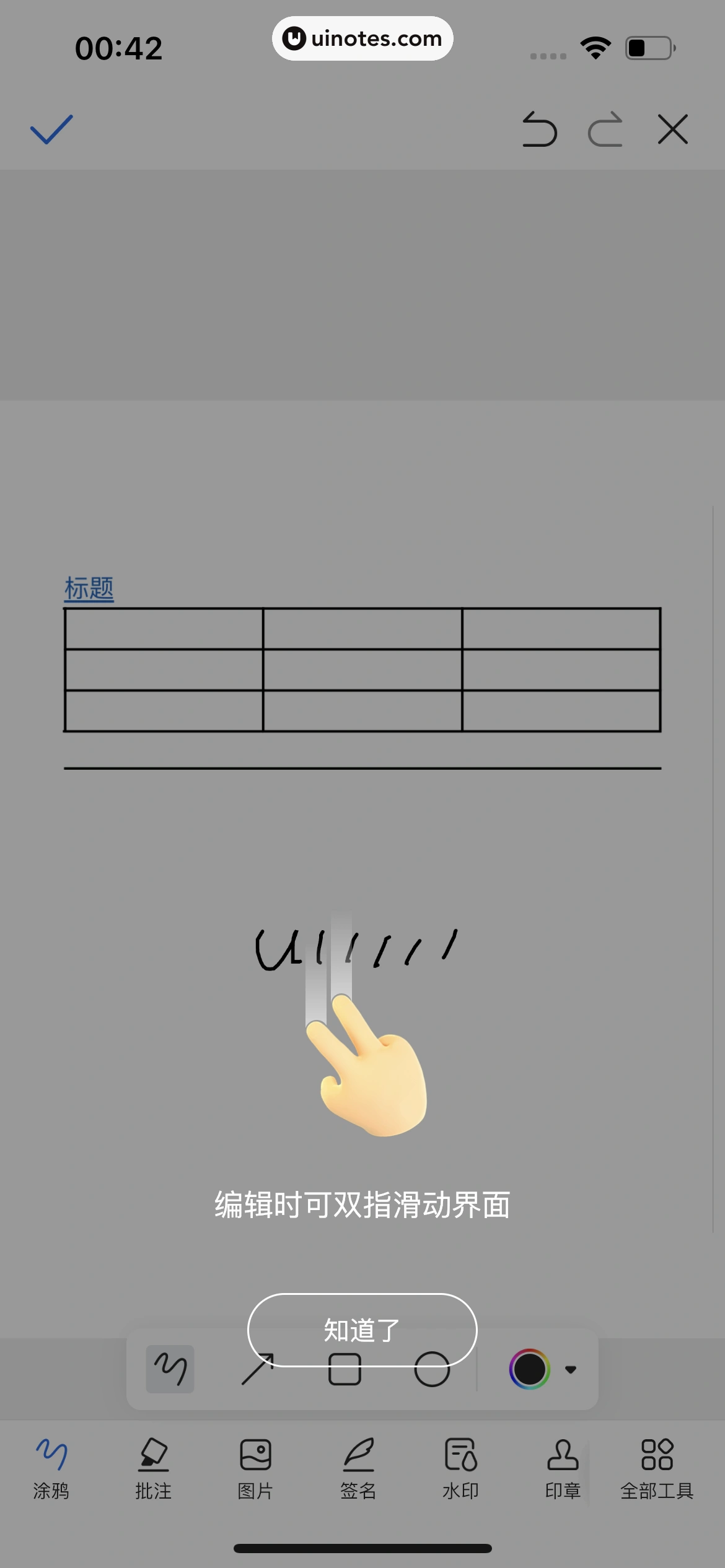
Task: Close the editing mode with X
Action: tap(673, 129)
